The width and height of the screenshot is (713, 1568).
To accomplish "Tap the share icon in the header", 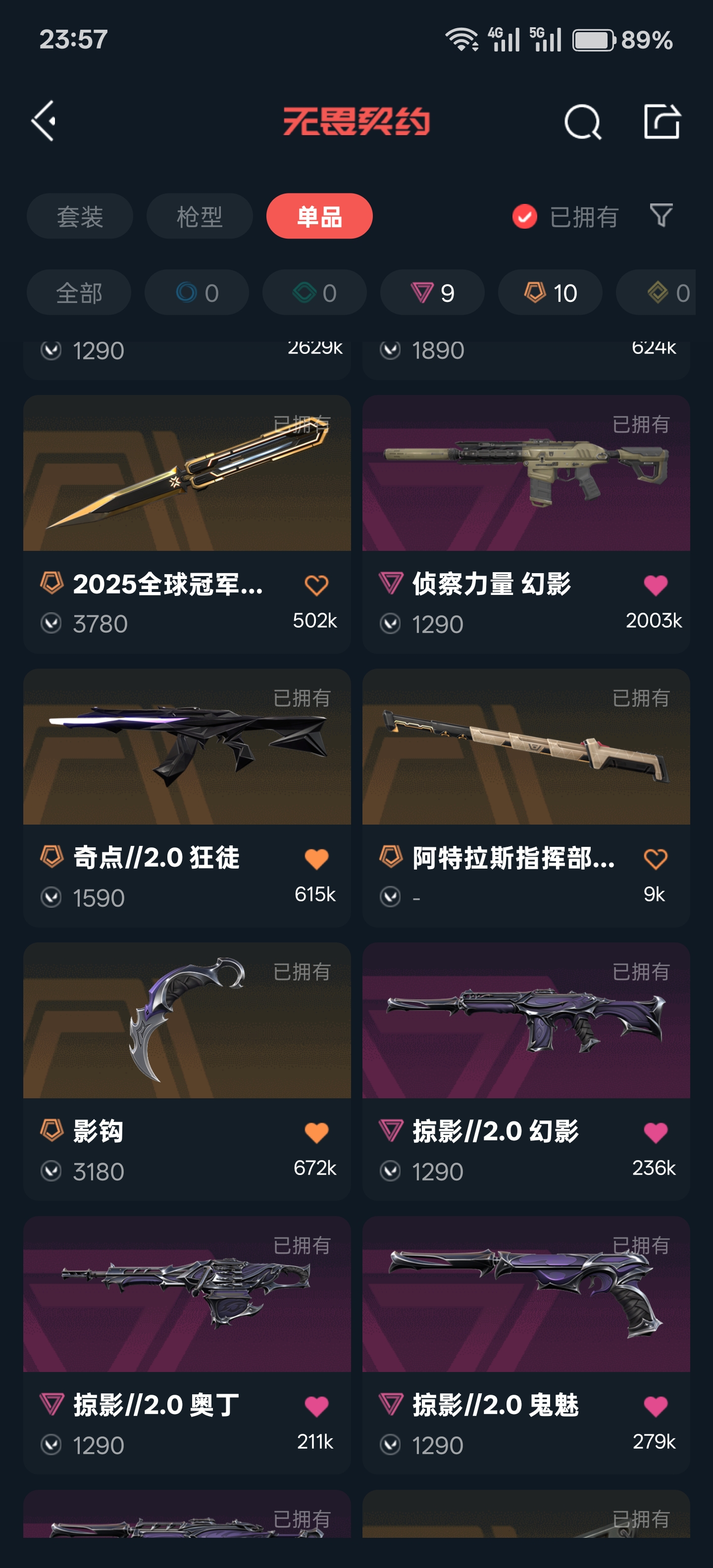I will click(661, 122).
